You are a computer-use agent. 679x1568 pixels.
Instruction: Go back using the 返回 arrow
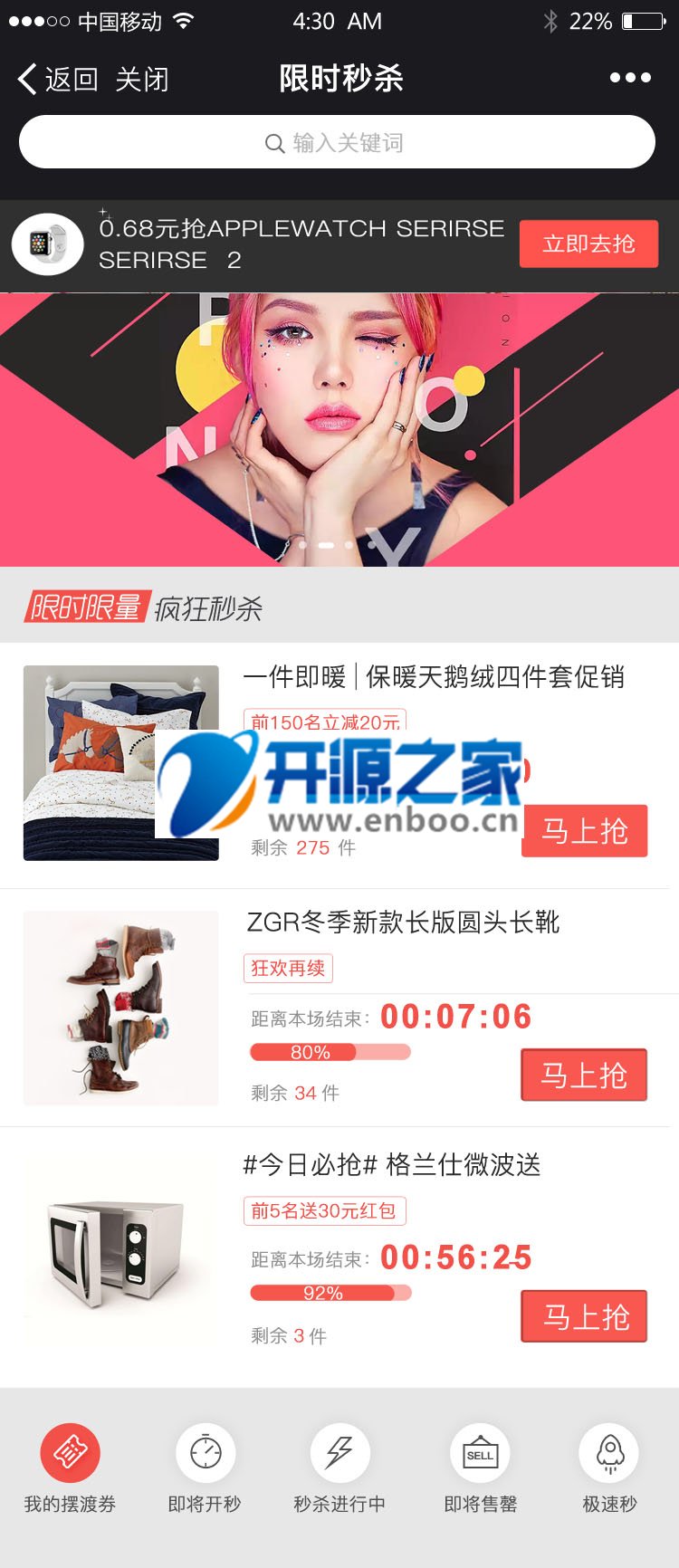[x=56, y=80]
